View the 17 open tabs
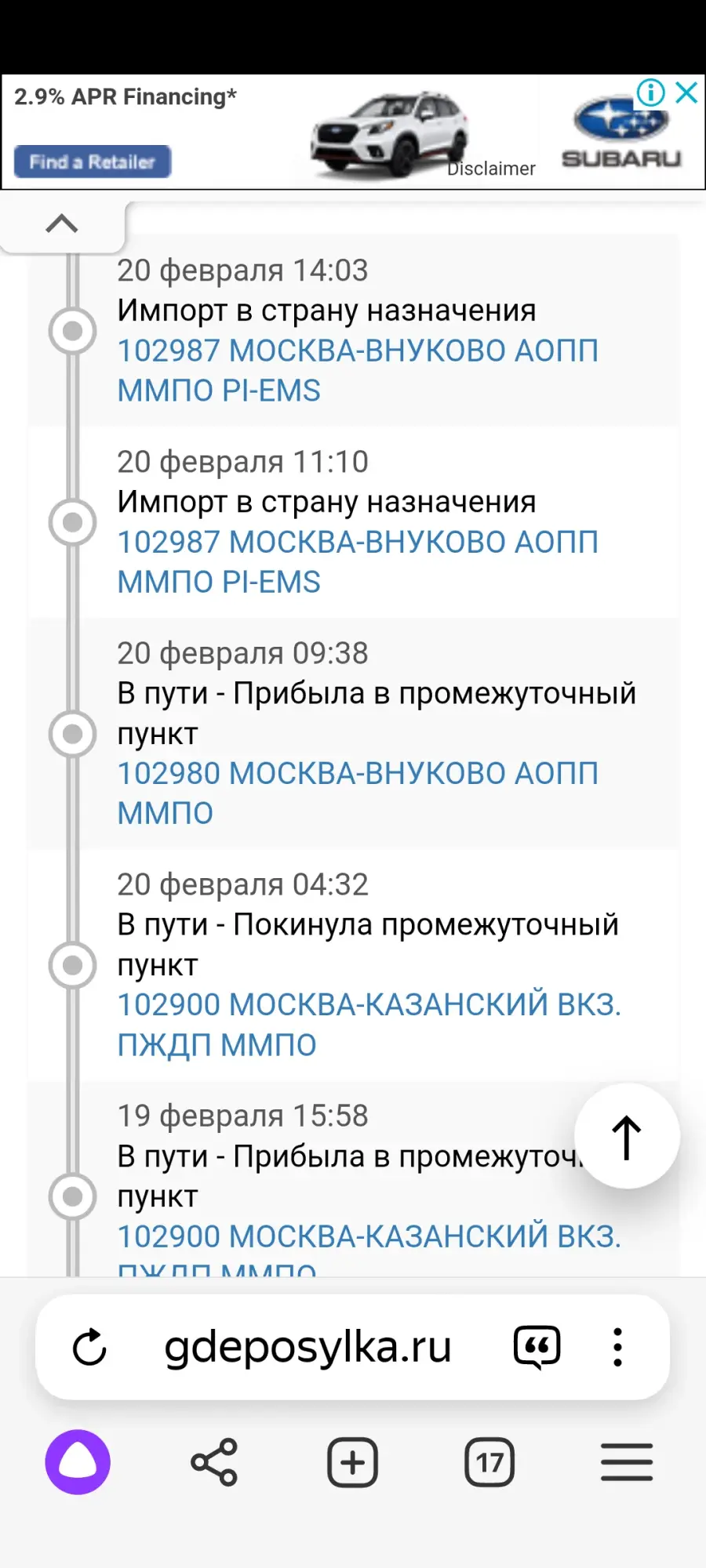706x1568 pixels. click(x=489, y=1462)
